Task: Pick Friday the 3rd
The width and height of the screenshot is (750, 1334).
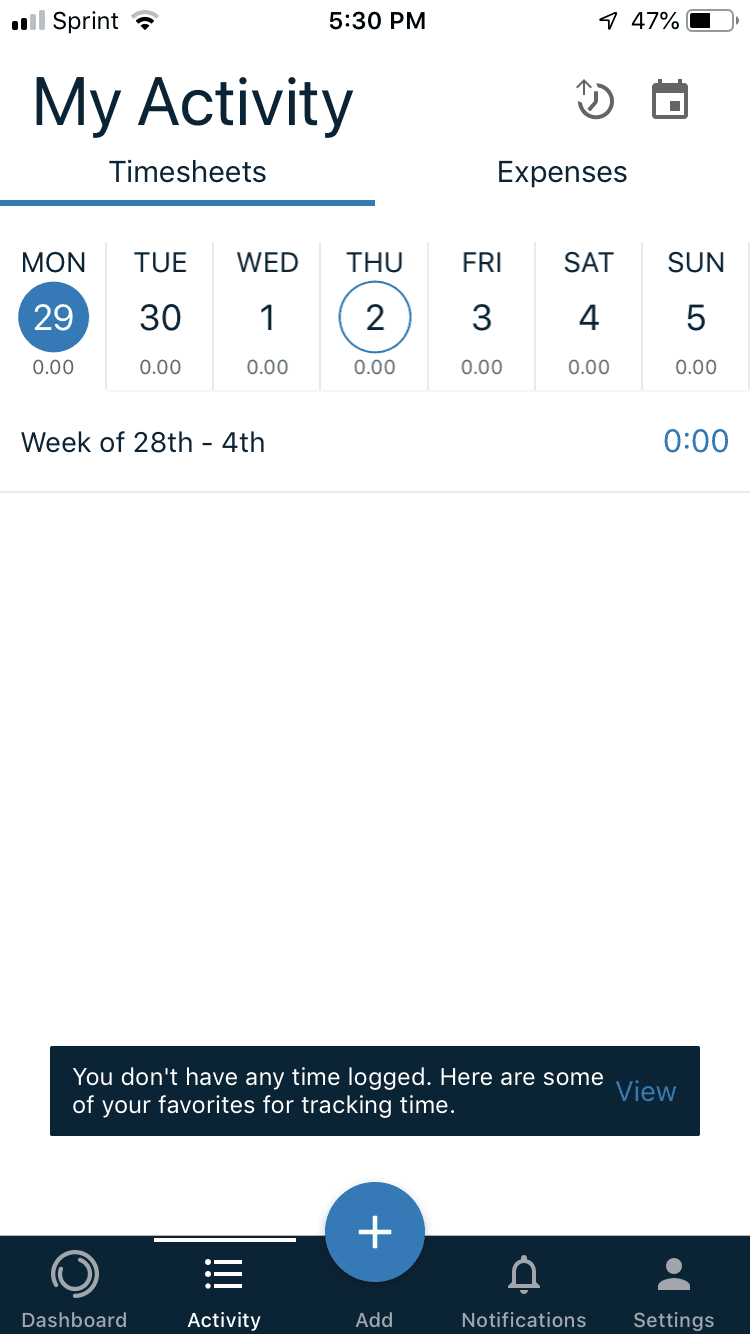Action: (x=482, y=316)
